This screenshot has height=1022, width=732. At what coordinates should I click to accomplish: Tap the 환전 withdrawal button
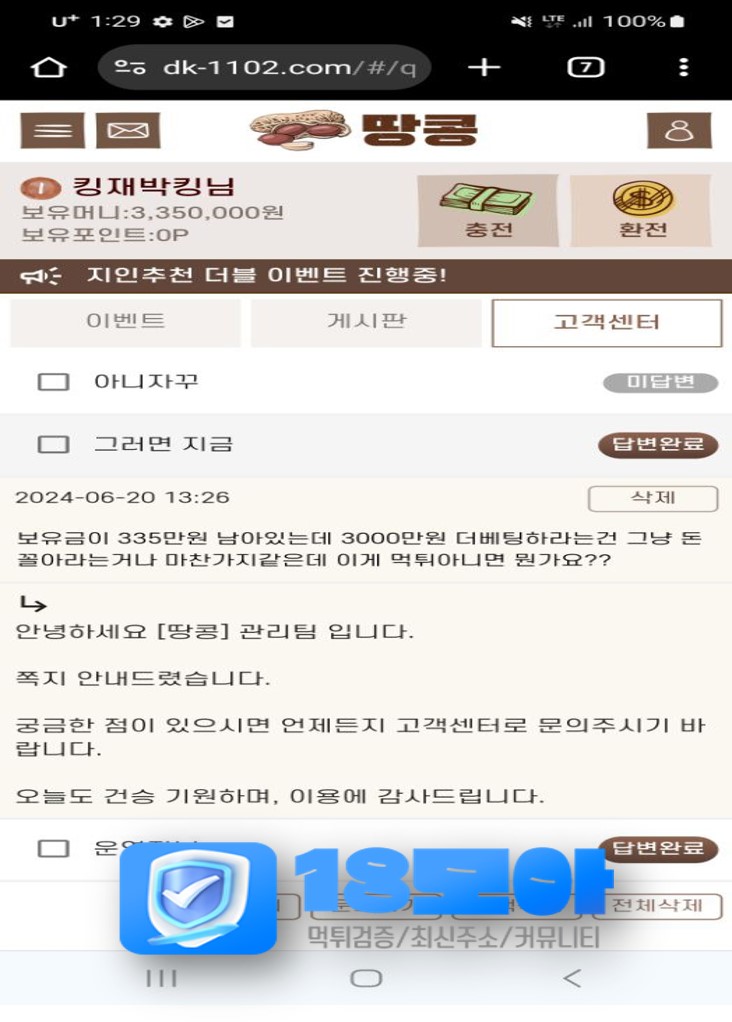tap(641, 210)
